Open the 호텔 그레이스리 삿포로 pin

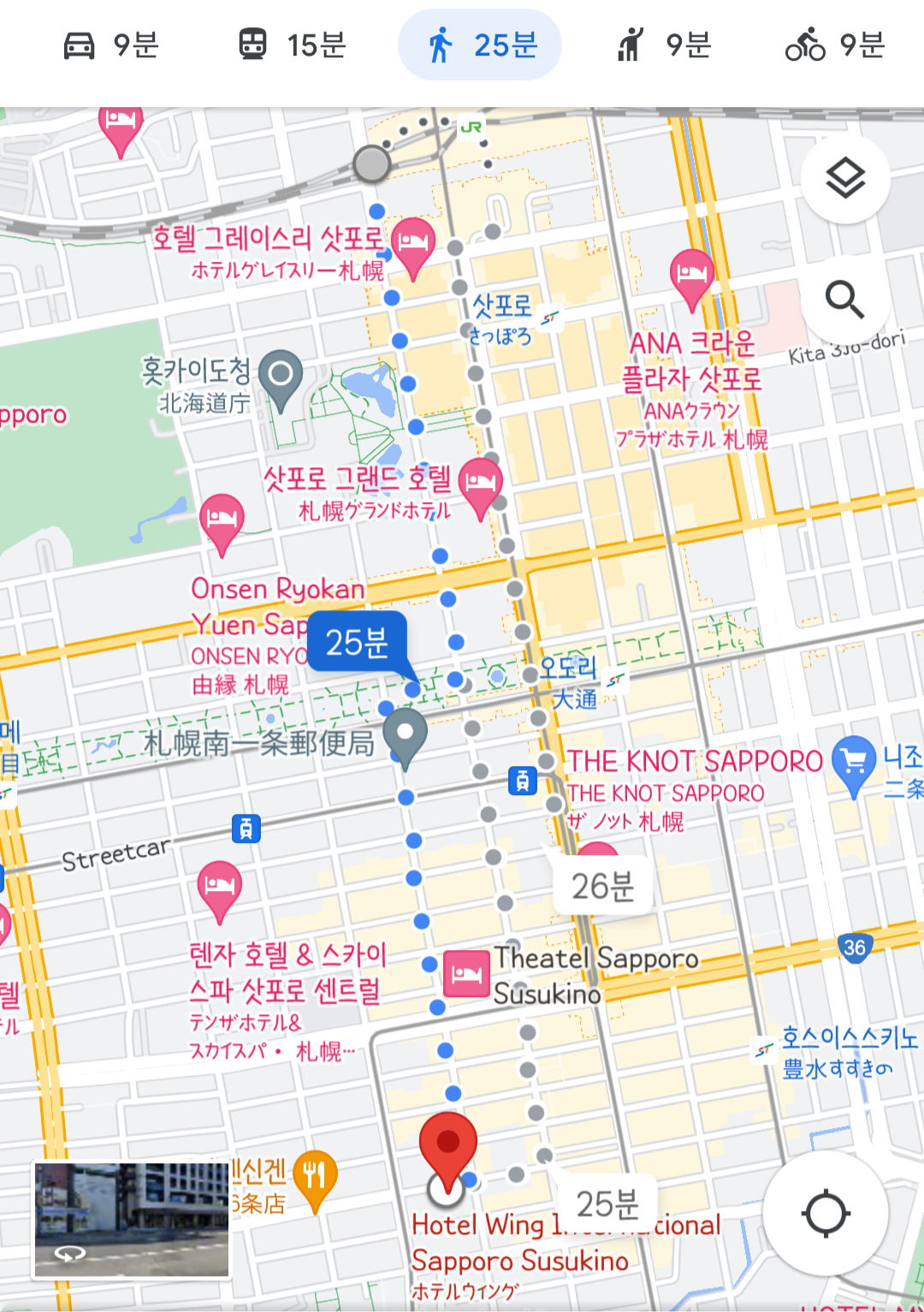click(413, 244)
